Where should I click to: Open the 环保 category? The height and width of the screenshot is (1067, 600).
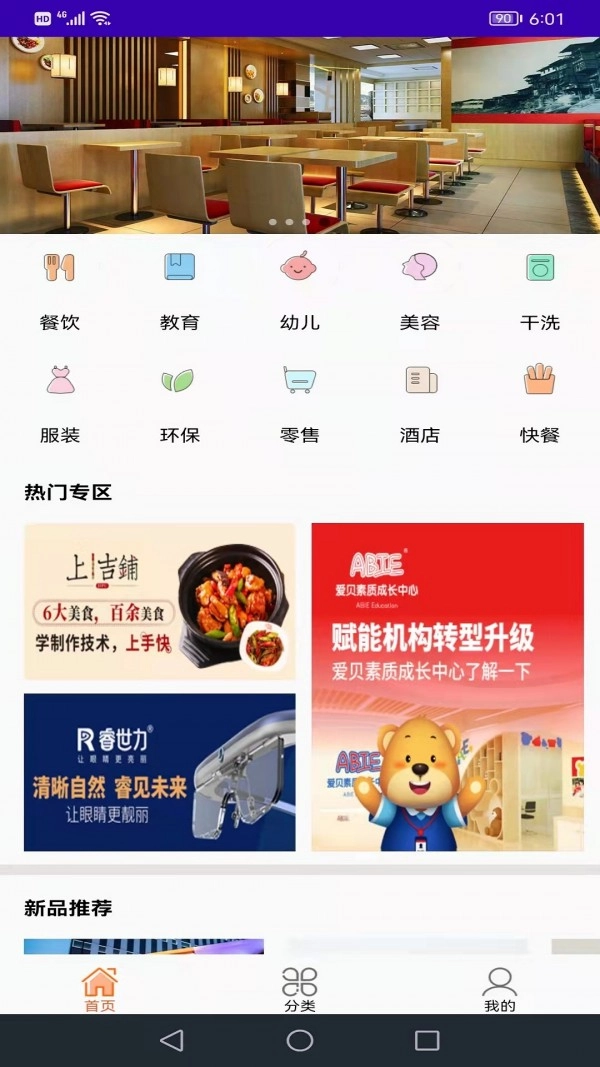click(180, 403)
